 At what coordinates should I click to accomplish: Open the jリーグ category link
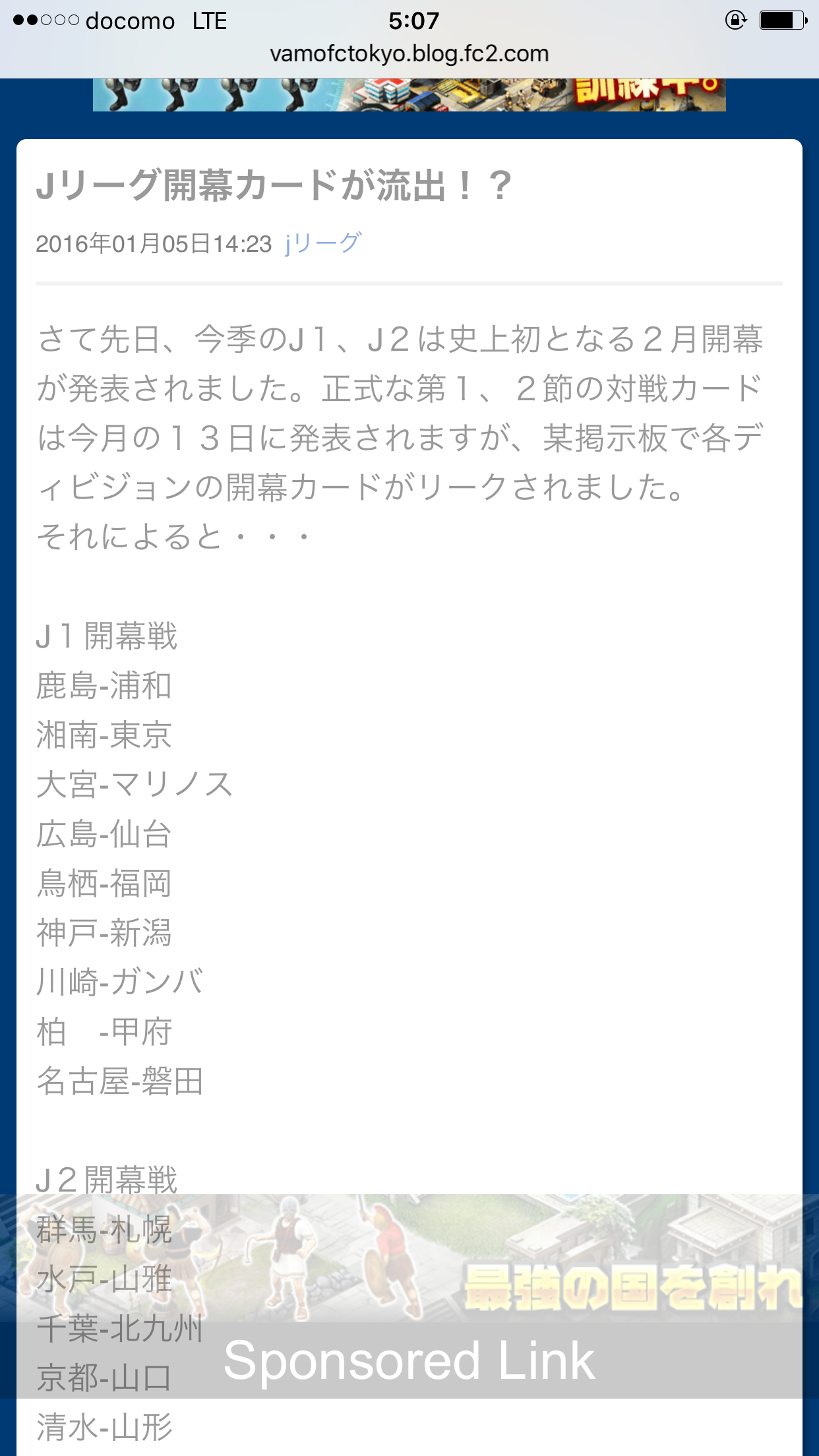[323, 243]
